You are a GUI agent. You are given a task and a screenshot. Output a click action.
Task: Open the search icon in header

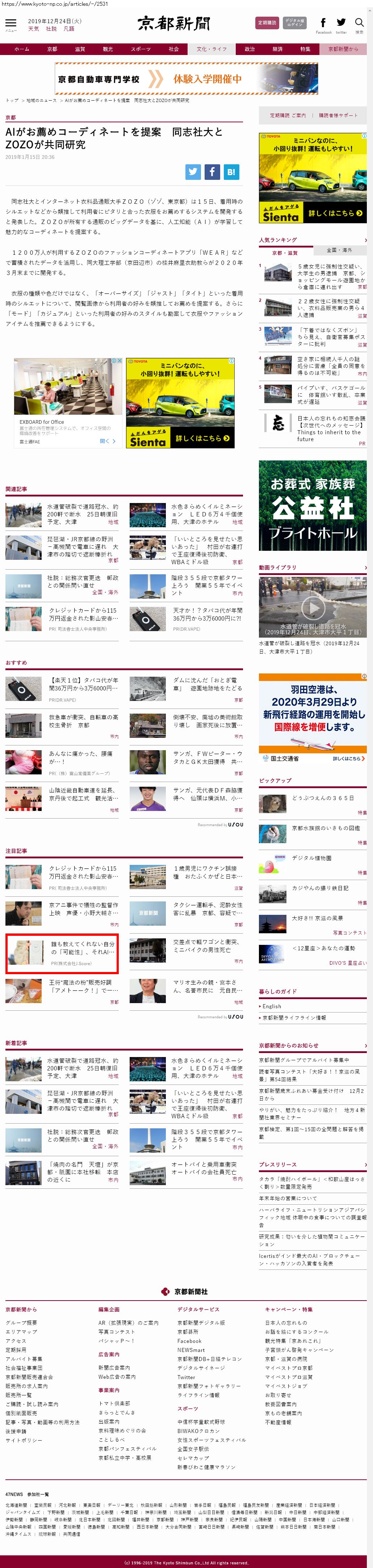click(x=360, y=24)
